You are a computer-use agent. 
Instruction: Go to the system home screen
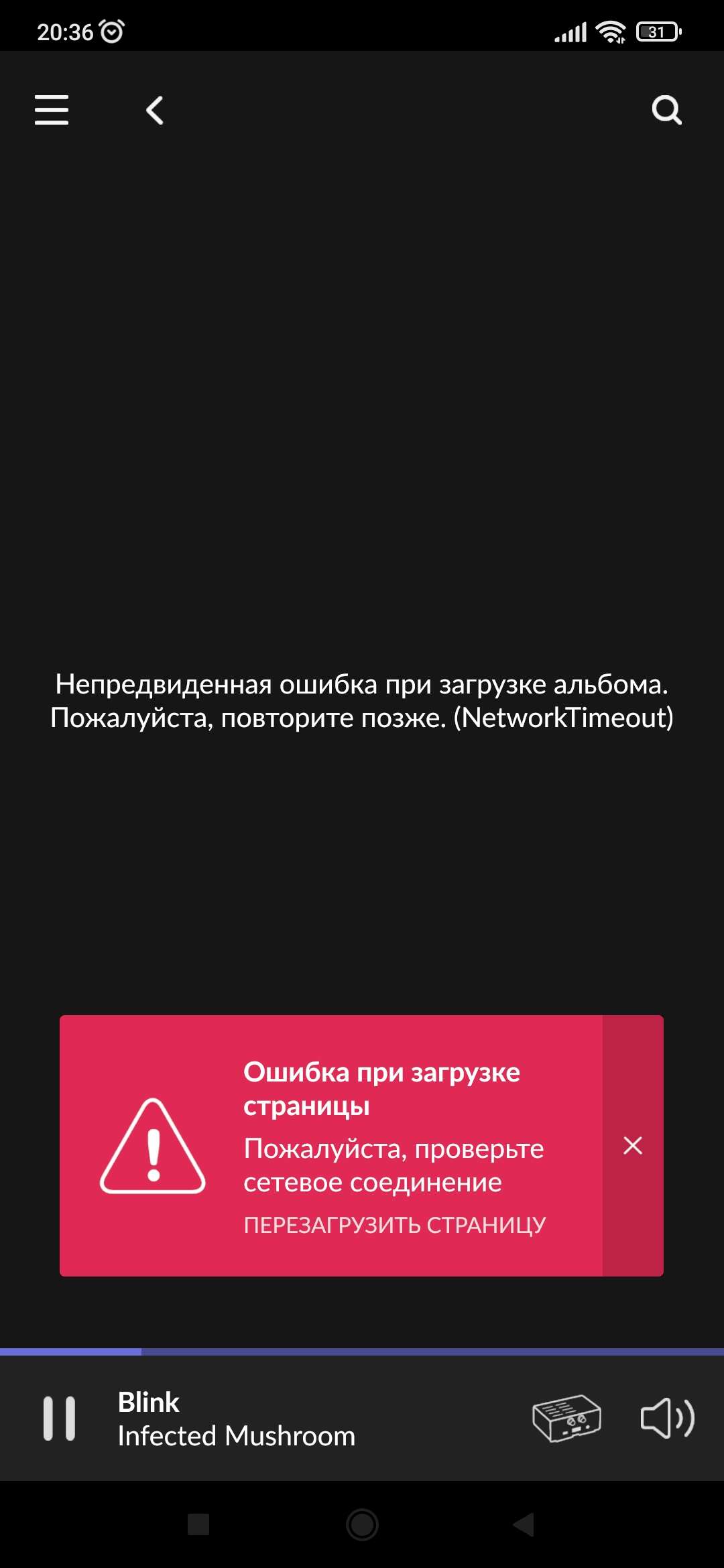[x=362, y=1524]
